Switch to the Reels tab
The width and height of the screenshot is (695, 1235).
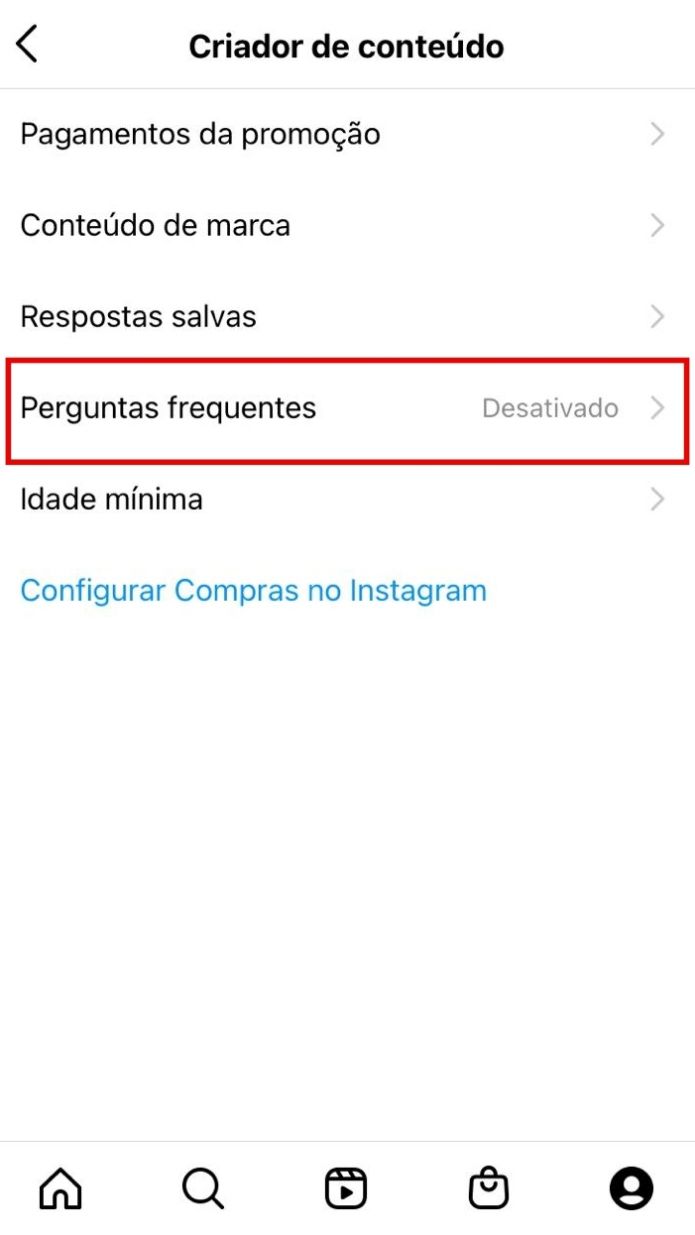[x=346, y=1189]
